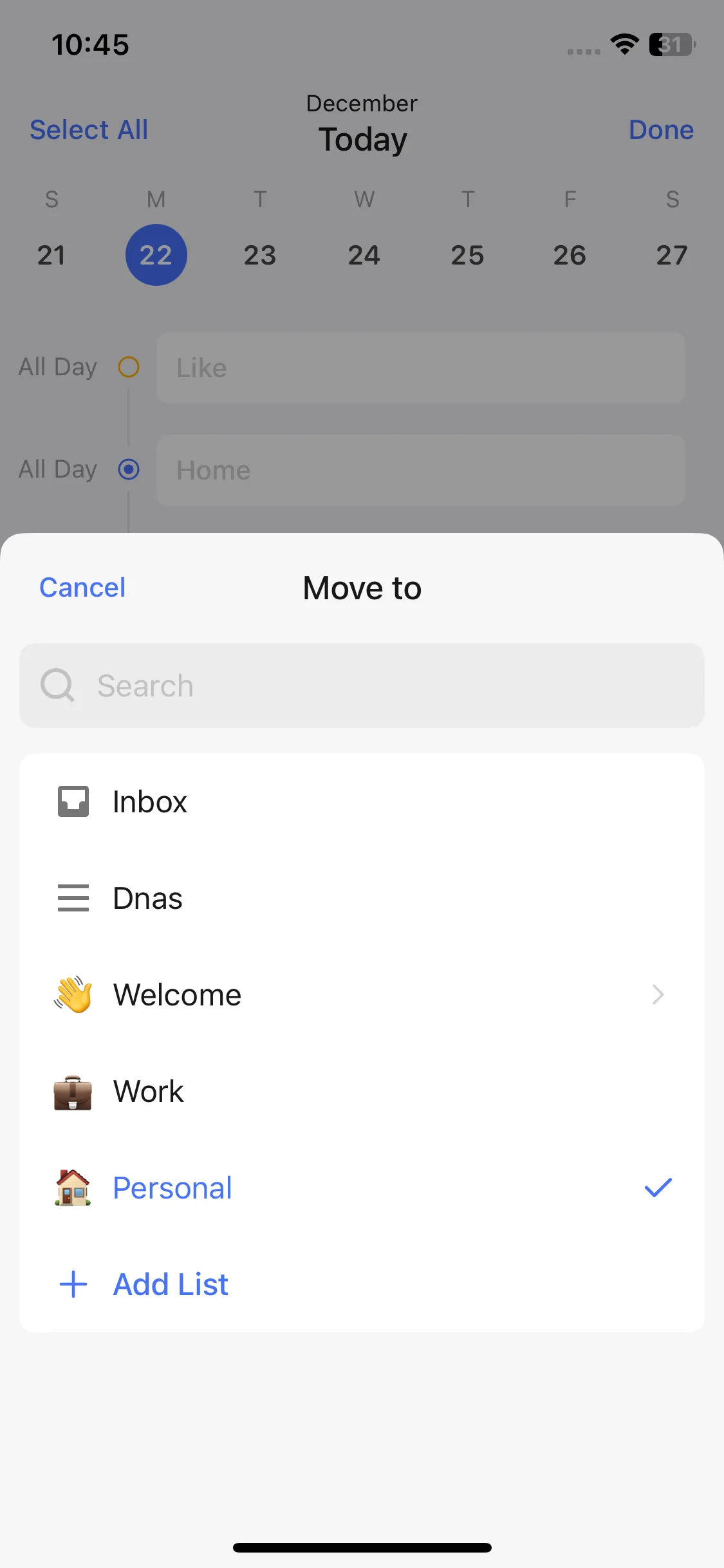Image resolution: width=724 pixels, height=1568 pixels.
Task: Tap the Search field in Move to
Action: [x=362, y=686]
